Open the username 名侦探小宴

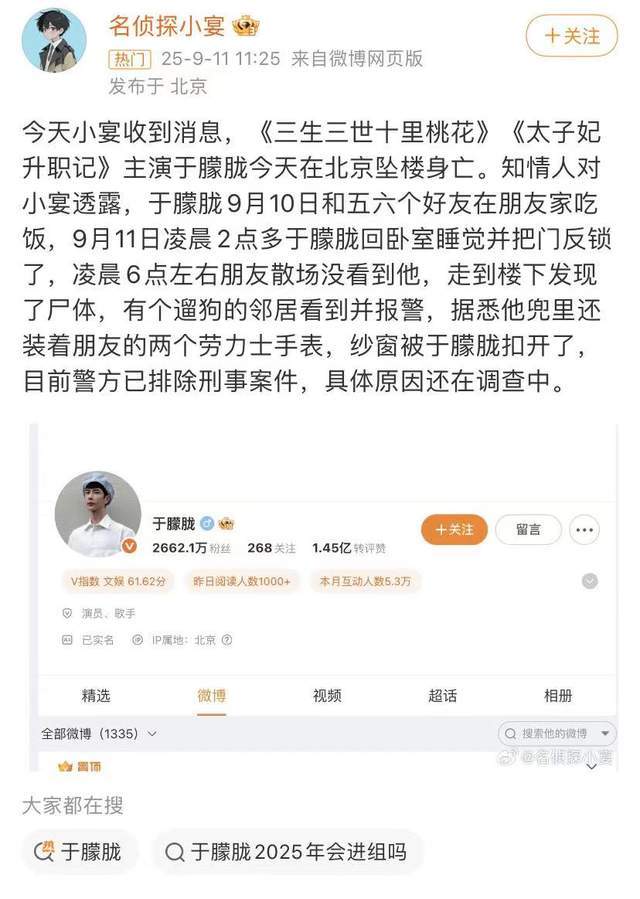(x=168, y=25)
